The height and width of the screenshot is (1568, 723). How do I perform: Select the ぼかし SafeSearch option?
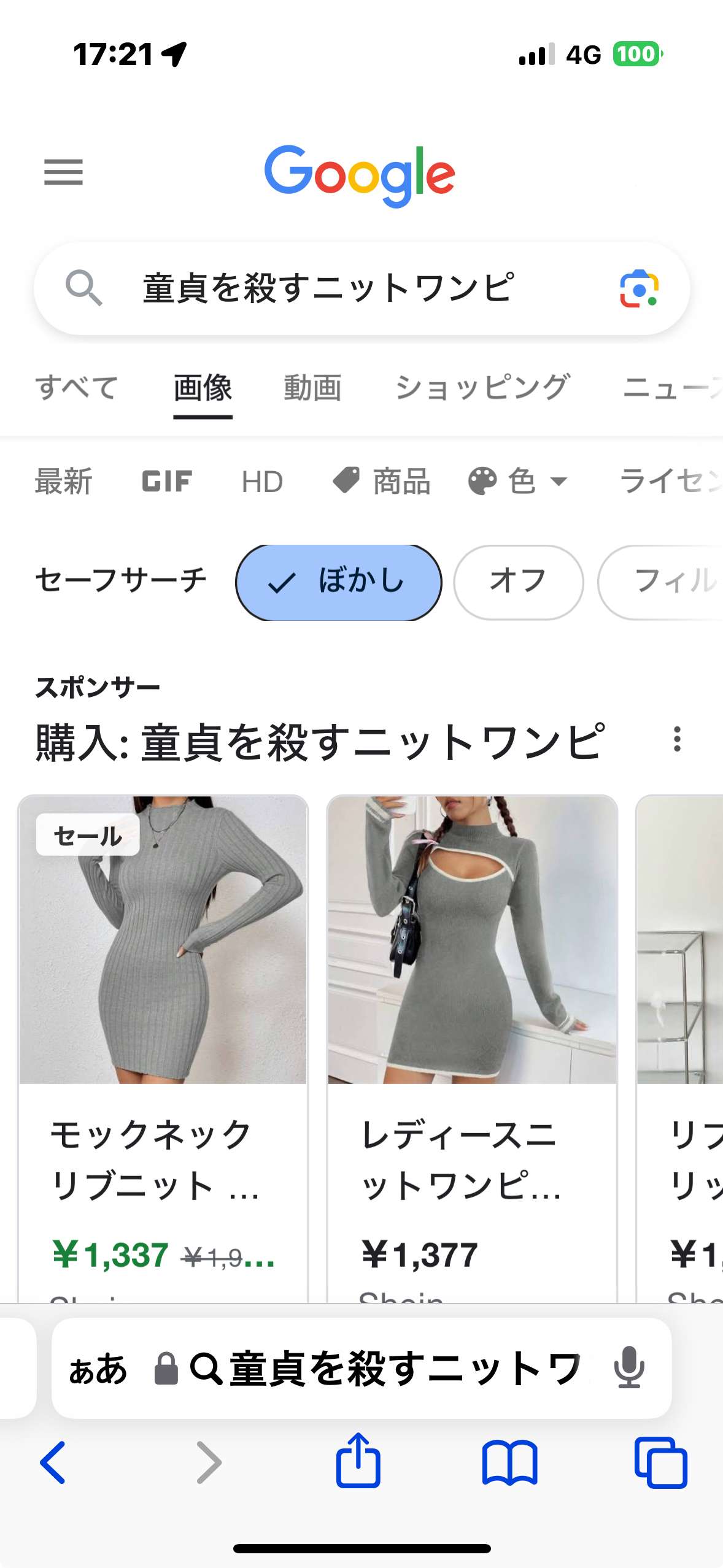338,582
